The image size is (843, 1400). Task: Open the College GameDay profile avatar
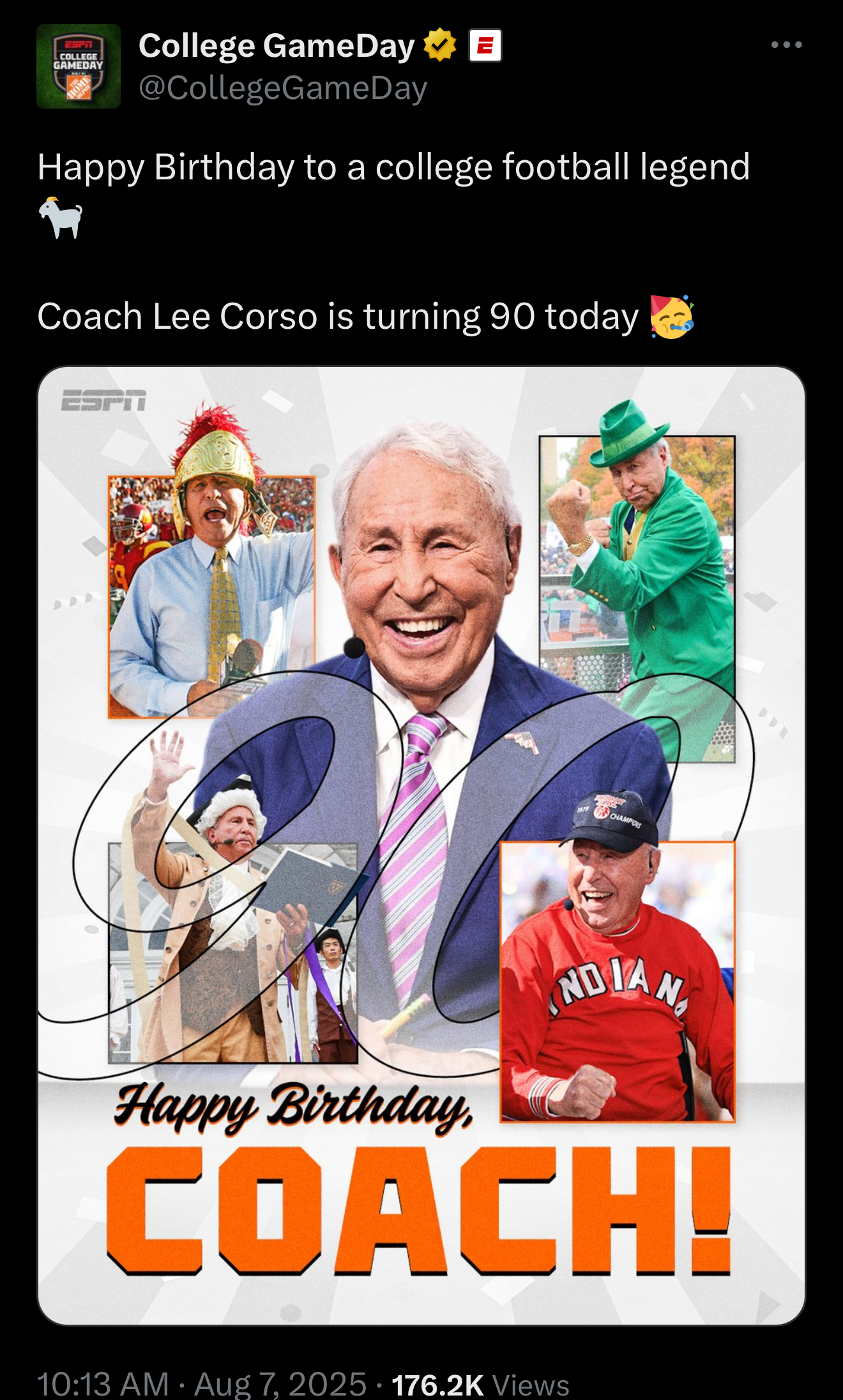point(79,66)
